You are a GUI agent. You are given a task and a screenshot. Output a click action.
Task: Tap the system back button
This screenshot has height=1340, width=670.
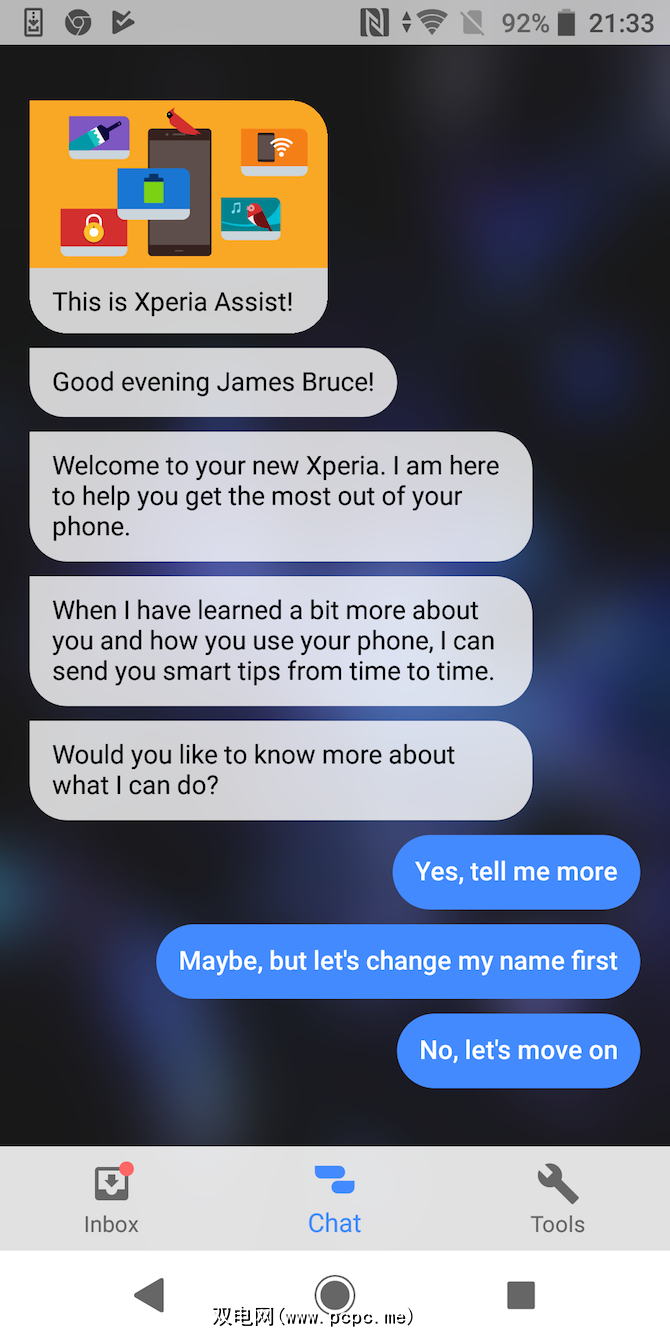coord(150,1295)
